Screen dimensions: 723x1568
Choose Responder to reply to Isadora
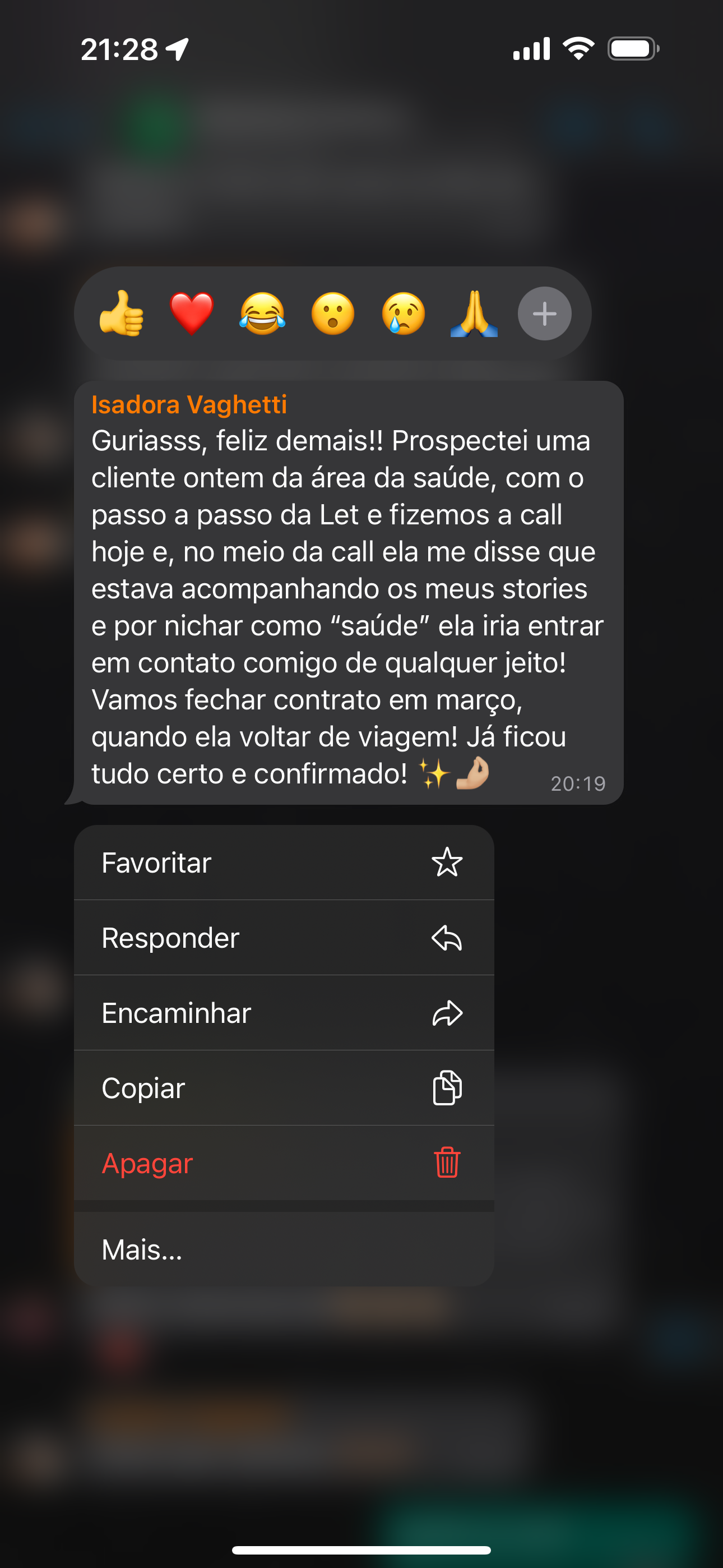pos(284,938)
